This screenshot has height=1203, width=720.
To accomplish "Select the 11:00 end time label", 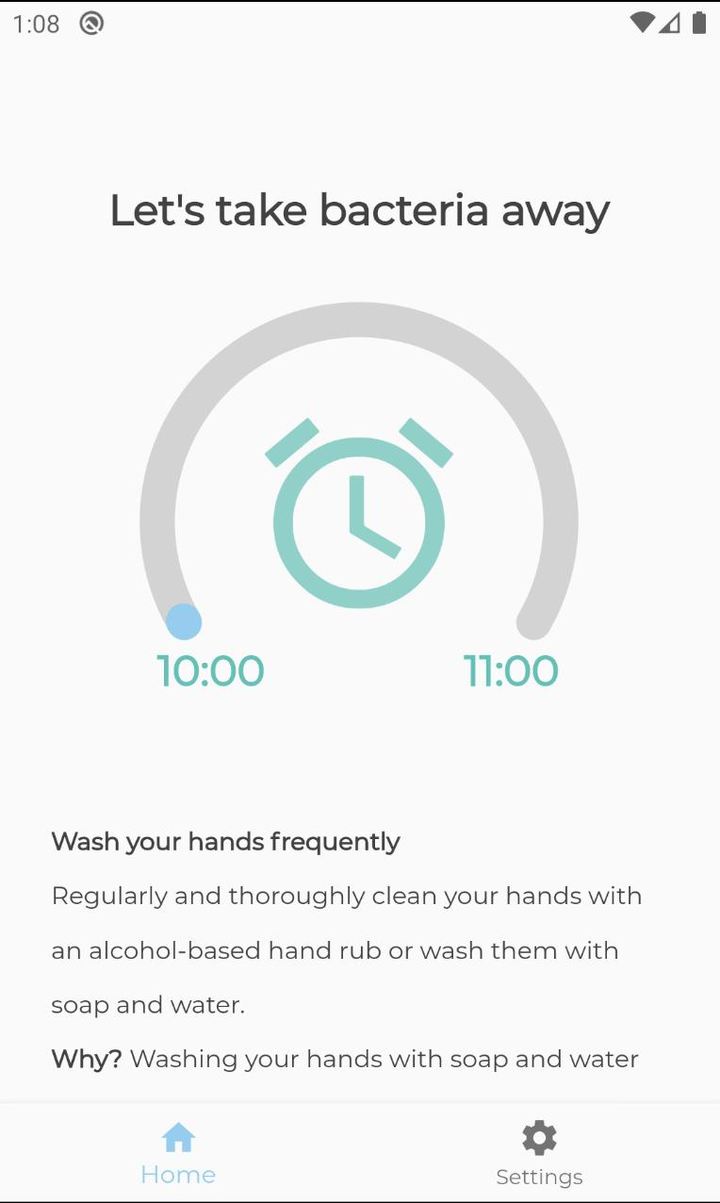I will pyautogui.click(x=513, y=671).
